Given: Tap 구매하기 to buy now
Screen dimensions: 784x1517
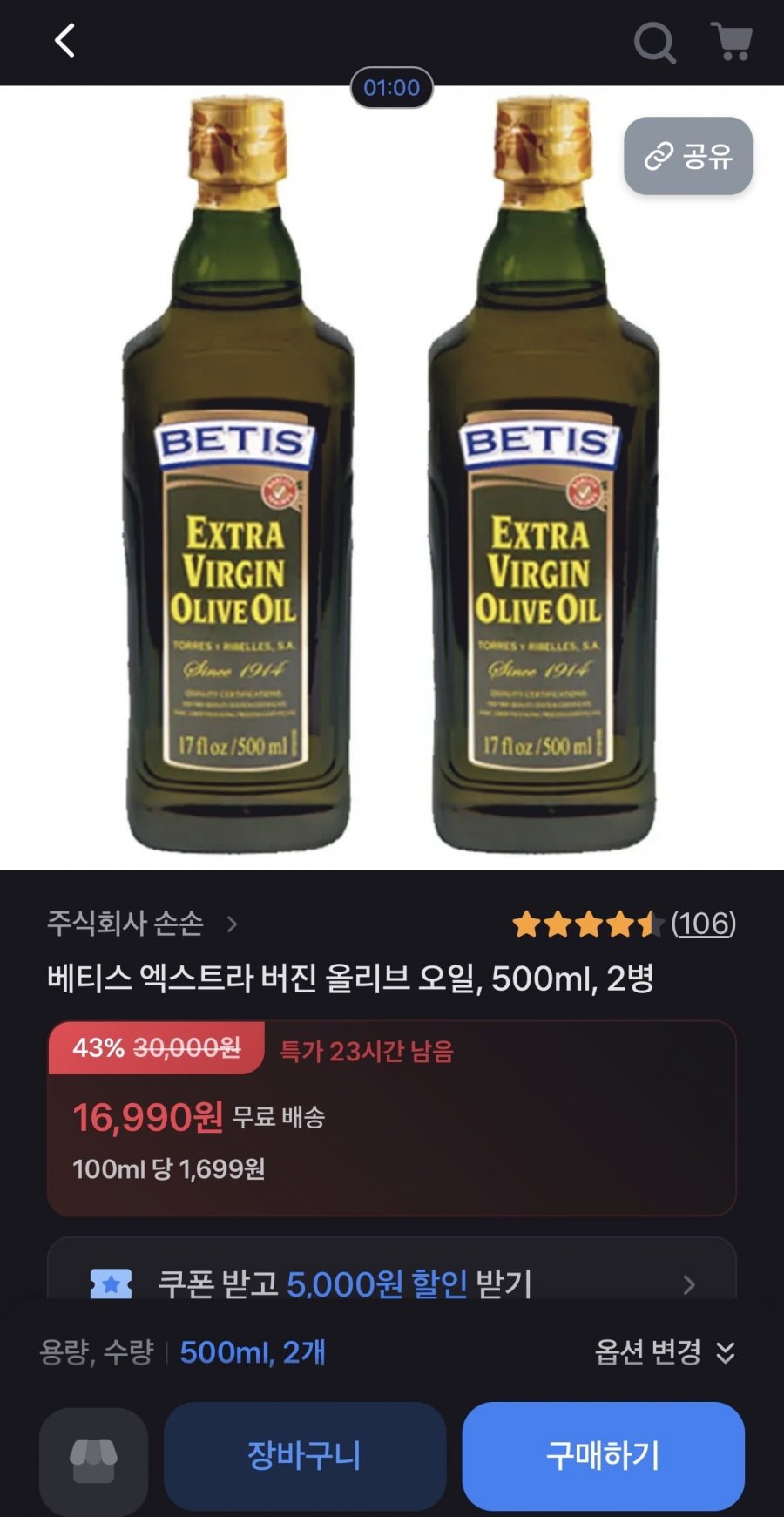Looking at the screenshot, I should [x=603, y=1455].
